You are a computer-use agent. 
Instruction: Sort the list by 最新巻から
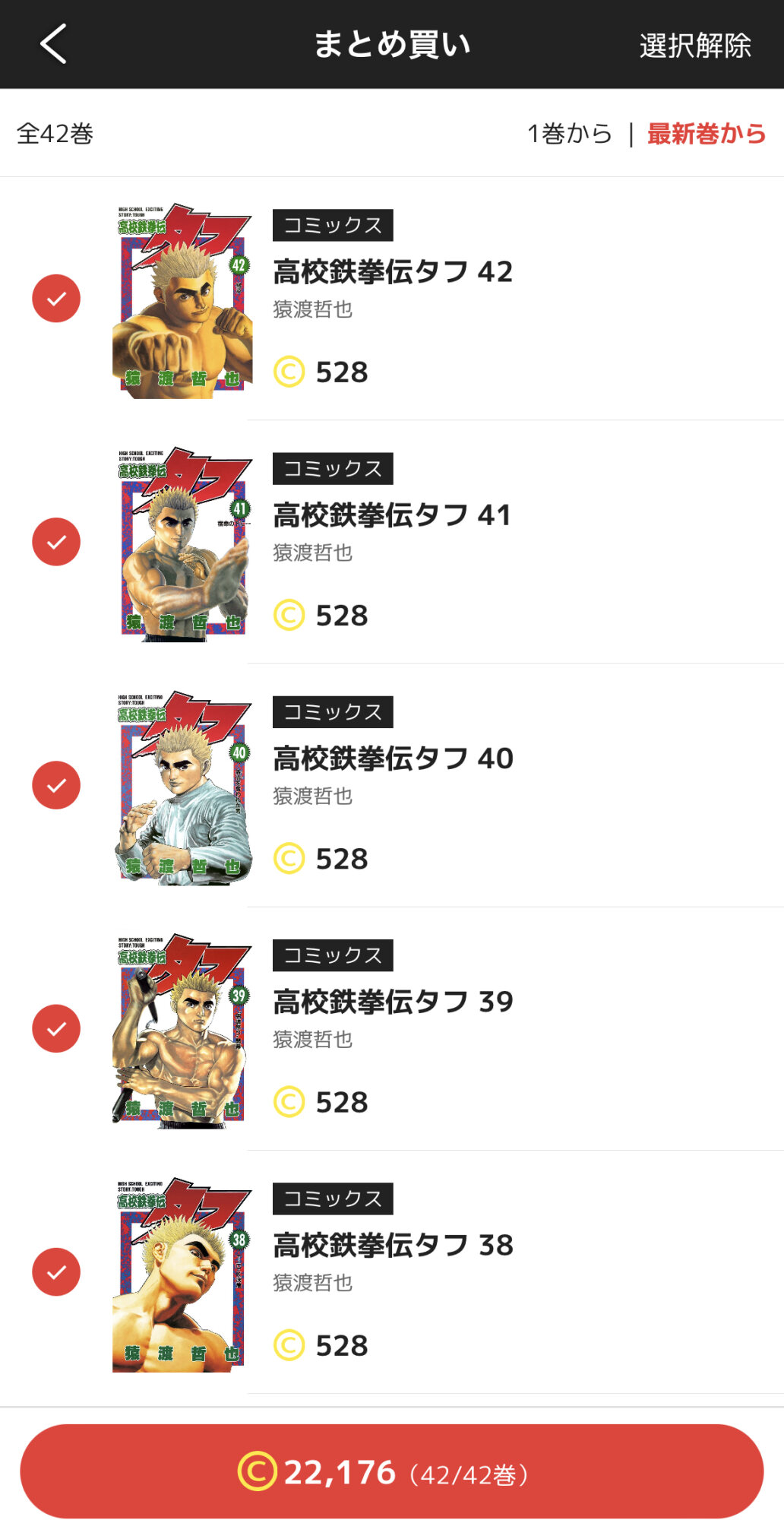706,134
